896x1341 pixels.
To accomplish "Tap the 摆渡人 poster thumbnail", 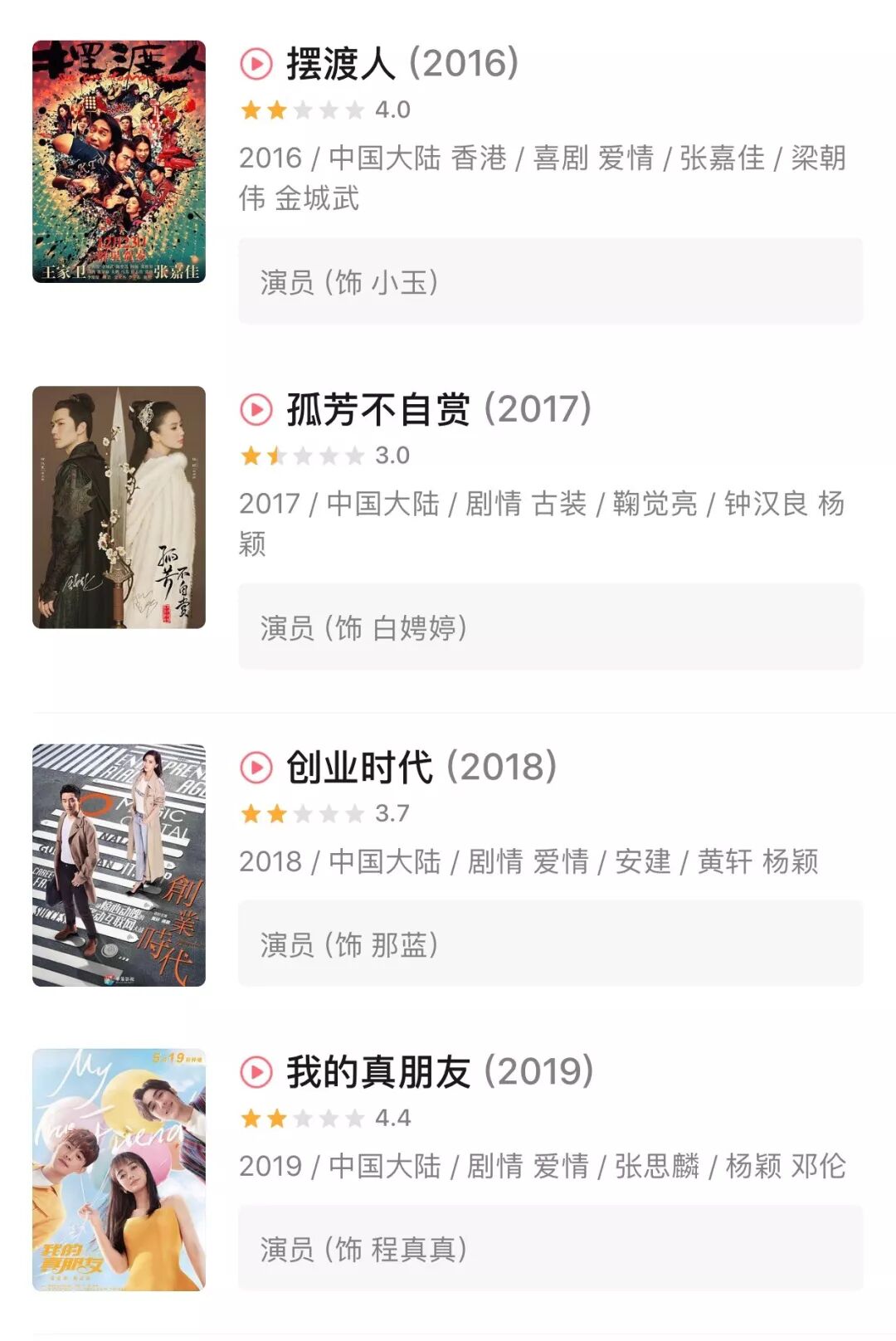I will (119, 162).
